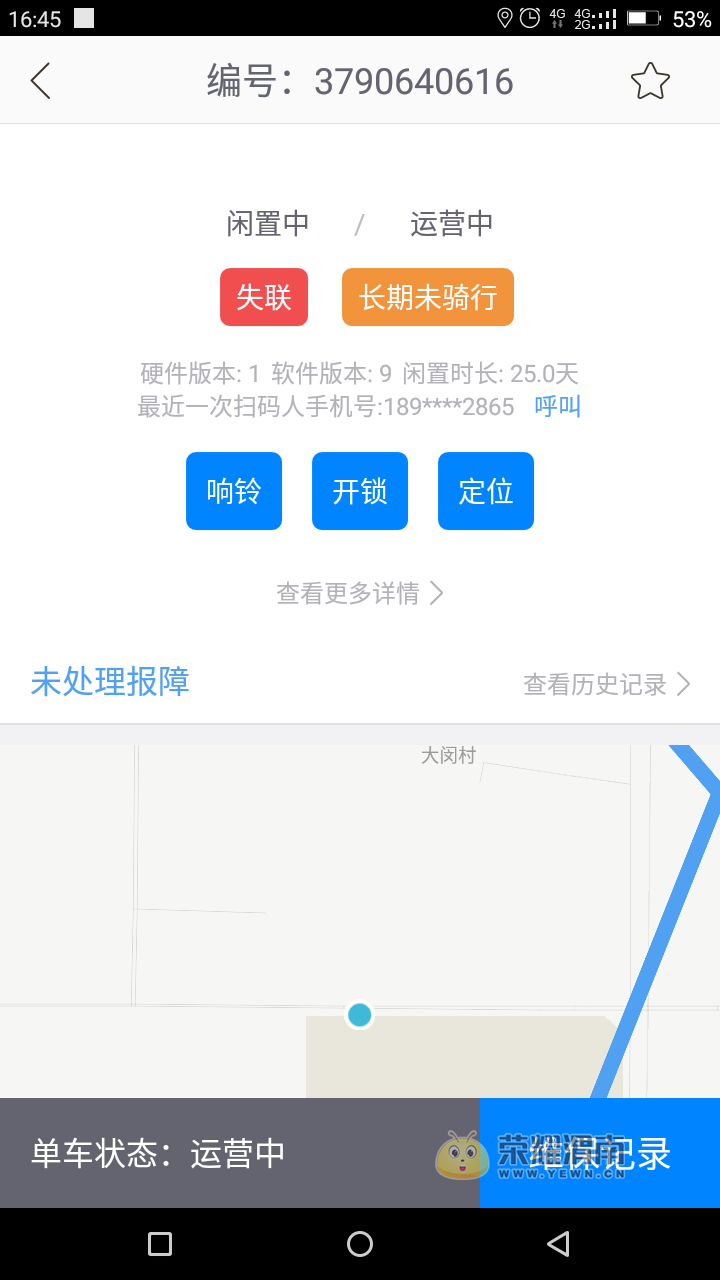Go back using the top-left arrow

point(40,81)
